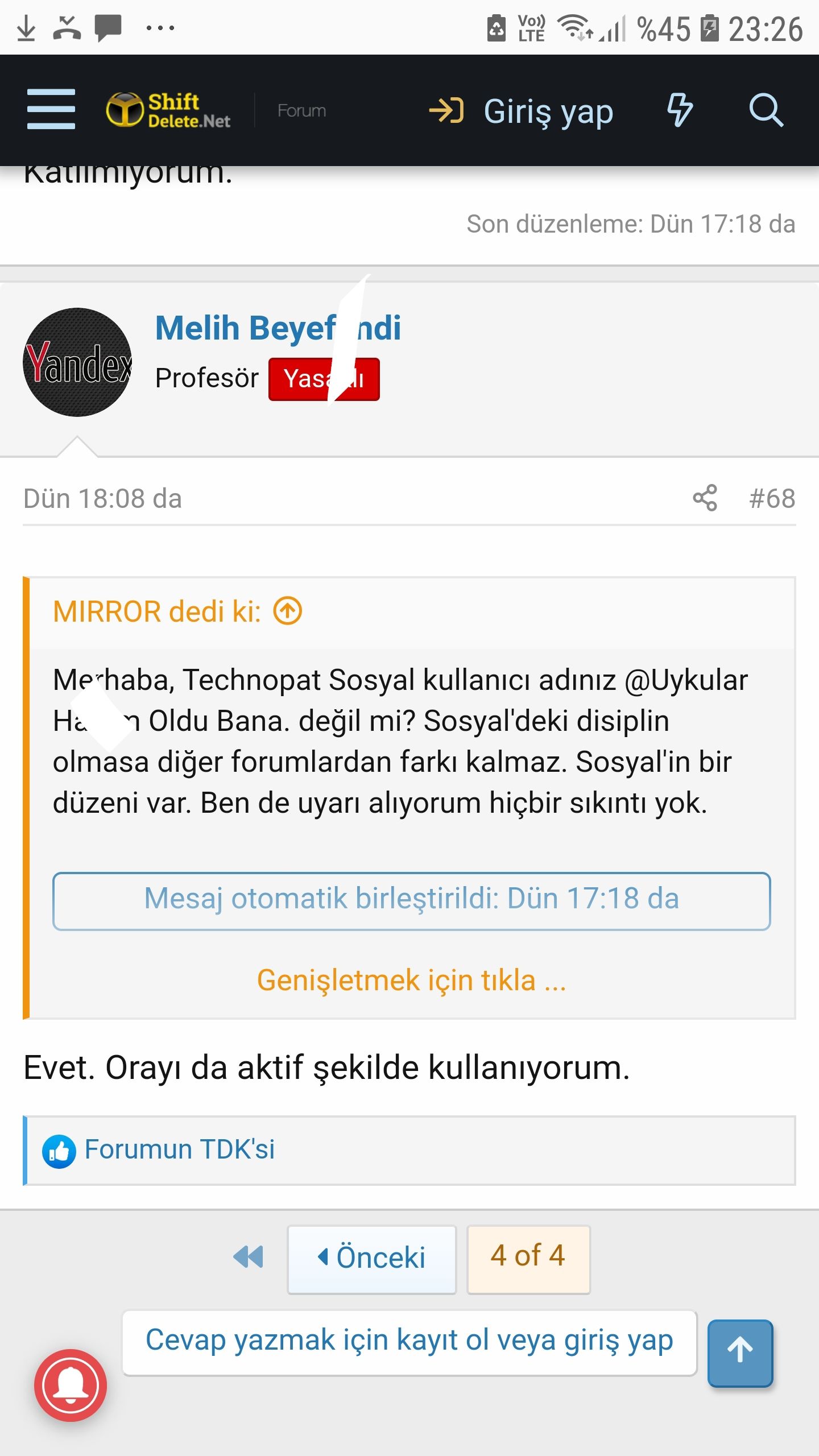Open the Forum link in header
Image resolution: width=819 pixels, height=1456 pixels.
click(x=301, y=110)
